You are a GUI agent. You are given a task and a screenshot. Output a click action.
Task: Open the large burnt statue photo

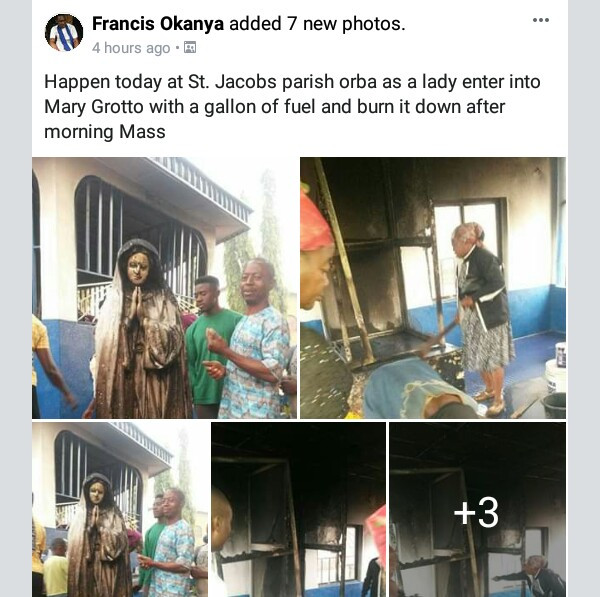[164, 287]
